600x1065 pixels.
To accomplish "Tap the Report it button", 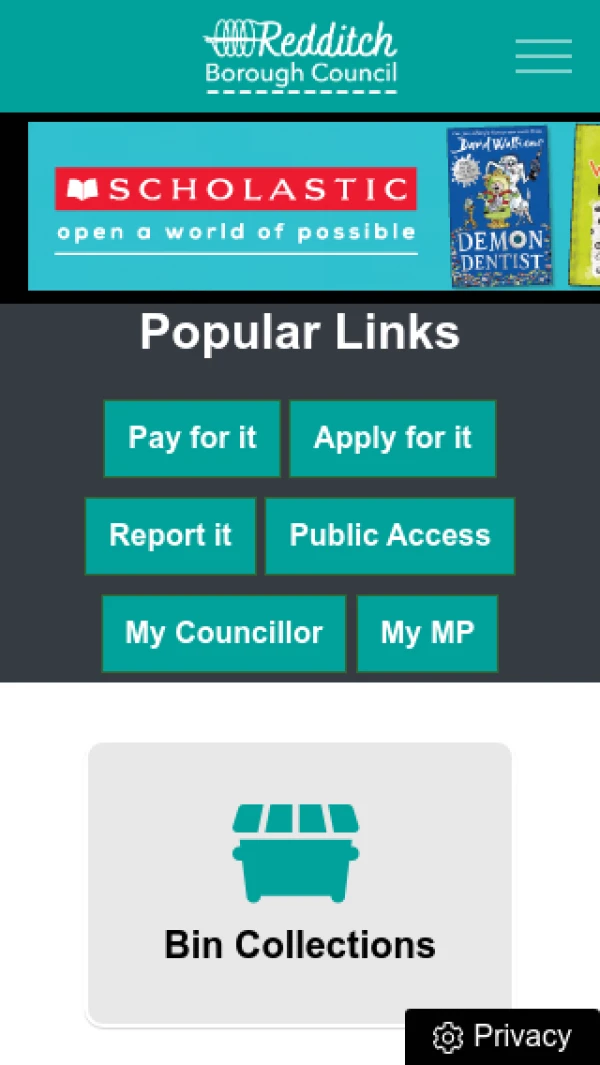I will [170, 535].
